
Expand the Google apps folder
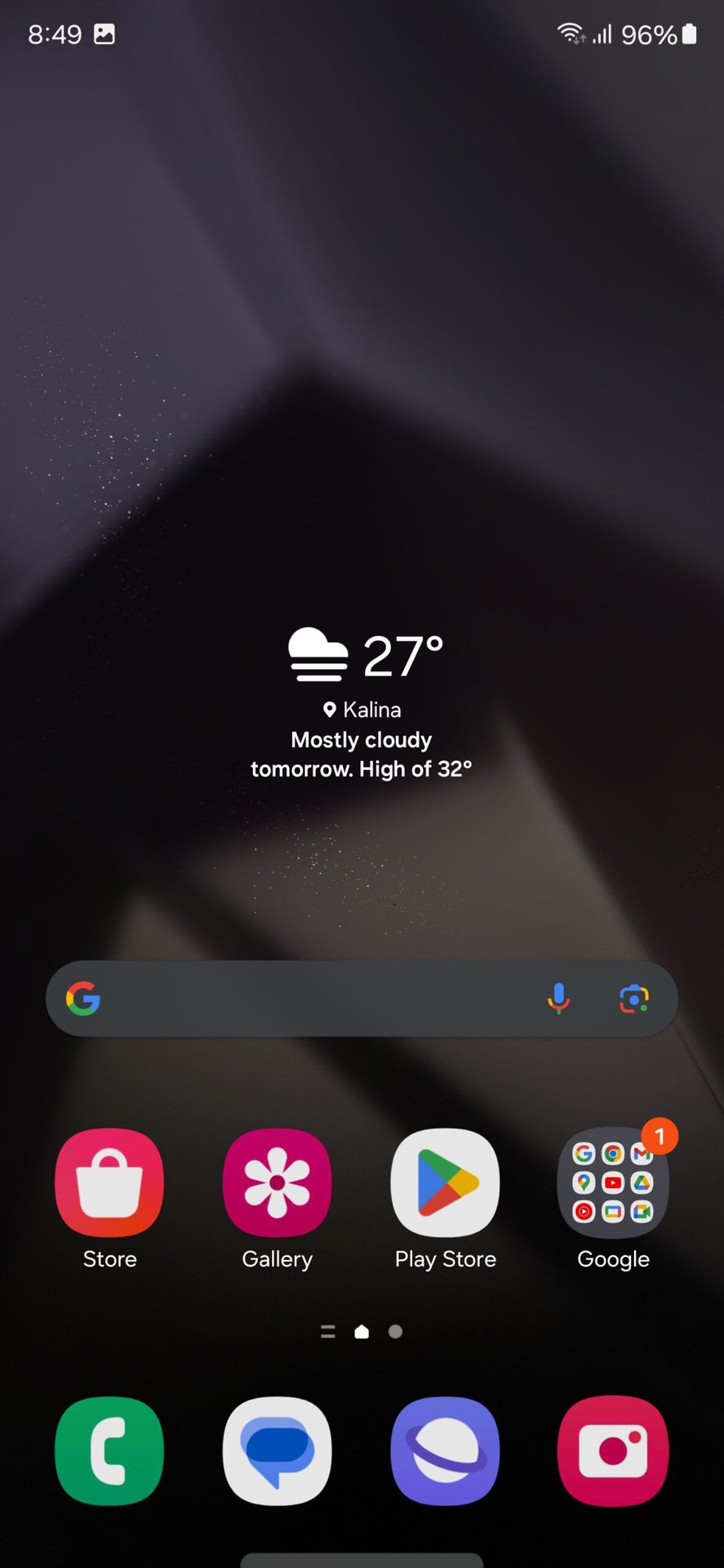pos(613,1182)
